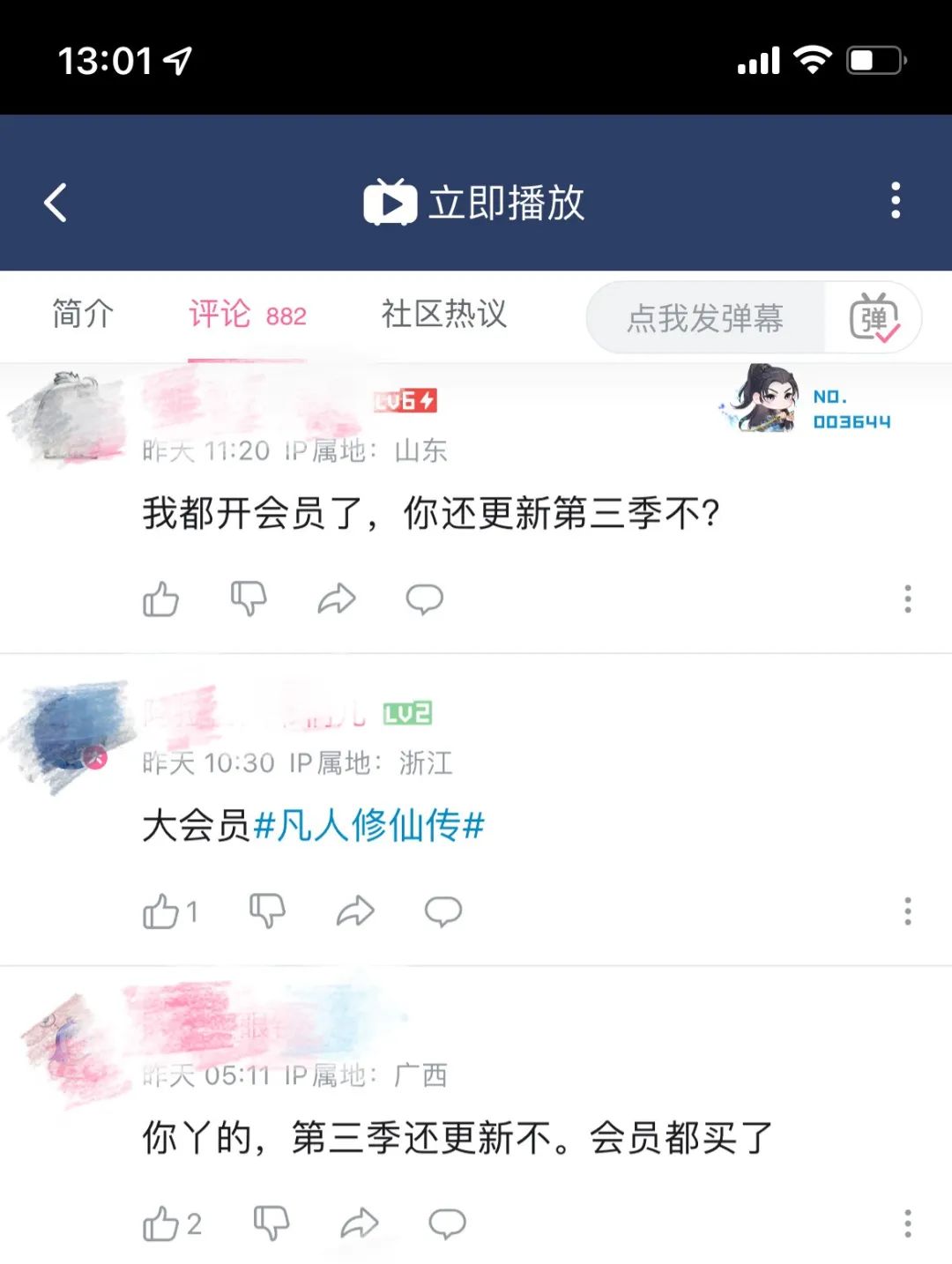Go back using the header arrow
Viewport: 952px width, 1264px height.
tap(56, 203)
